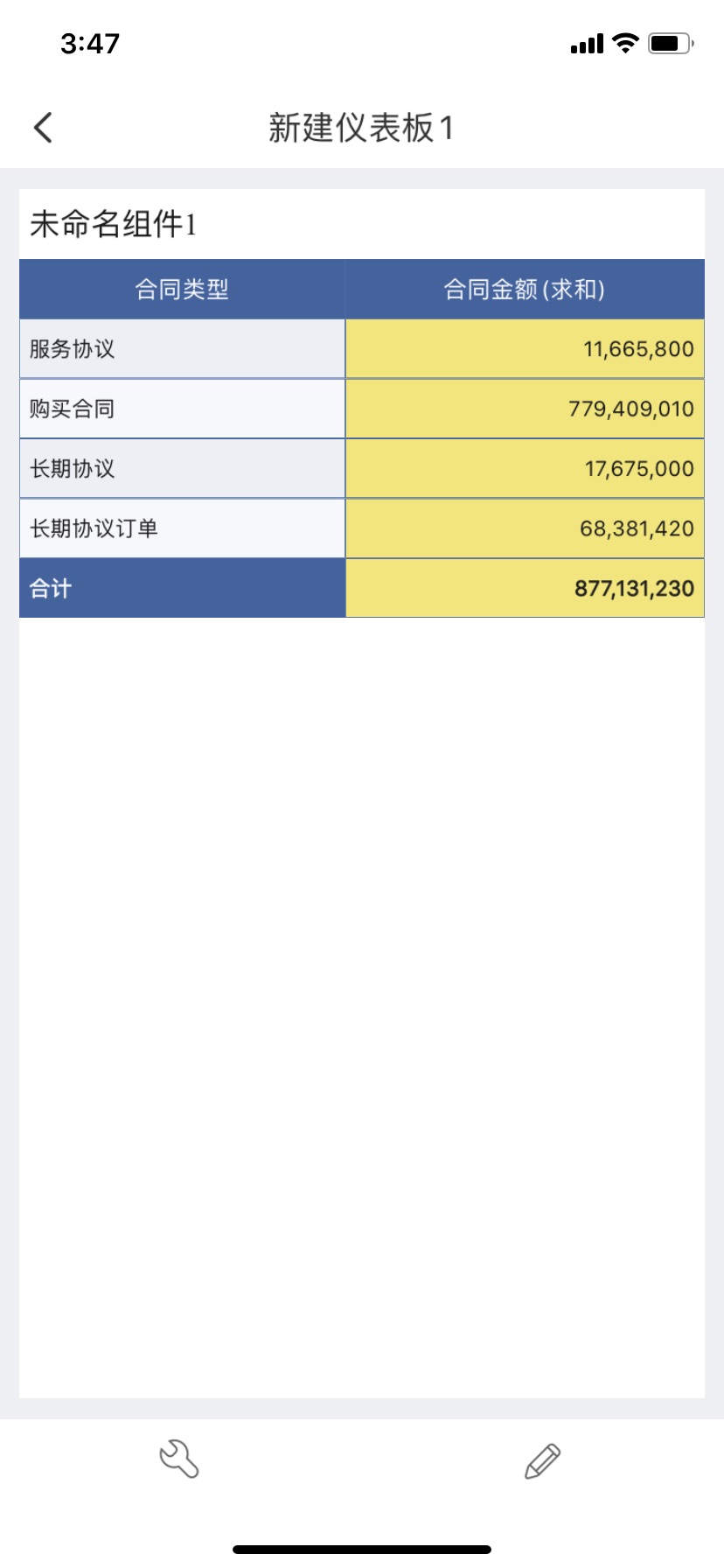Go back from 新建仪表板1

(x=43, y=128)
